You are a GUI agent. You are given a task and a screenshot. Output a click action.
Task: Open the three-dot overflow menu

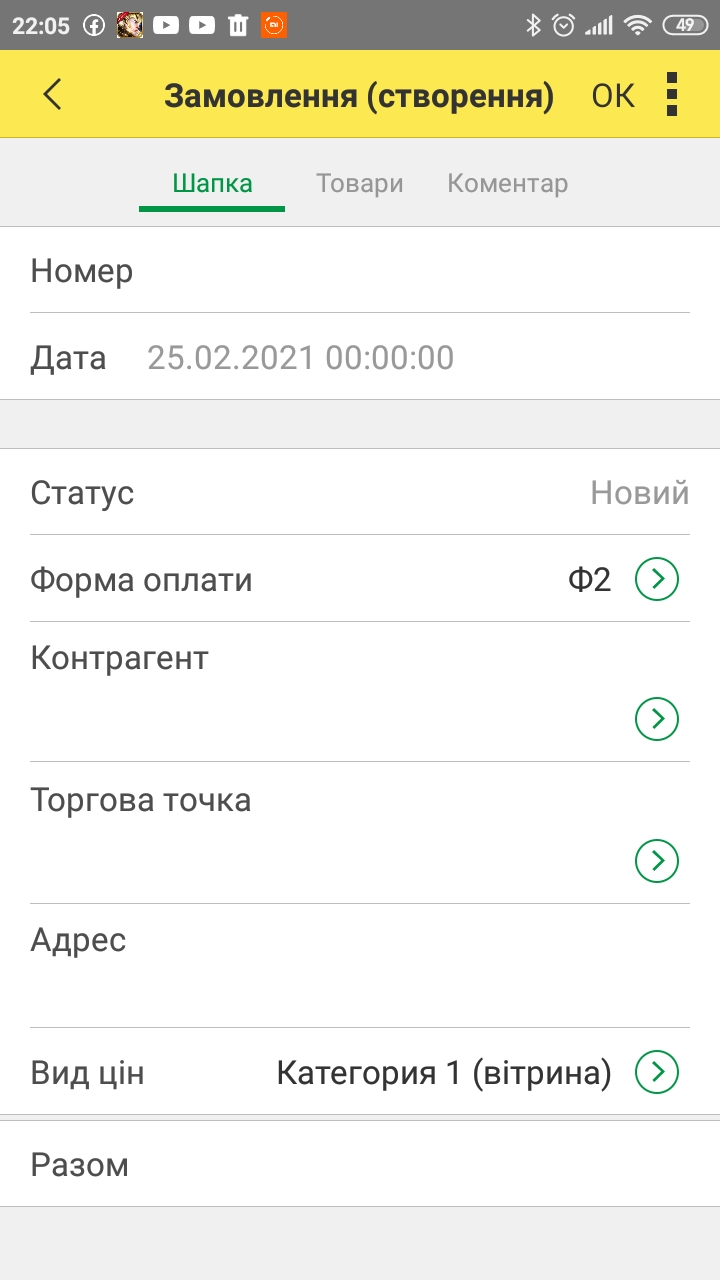pyautogui.click(x=672, y=94)
